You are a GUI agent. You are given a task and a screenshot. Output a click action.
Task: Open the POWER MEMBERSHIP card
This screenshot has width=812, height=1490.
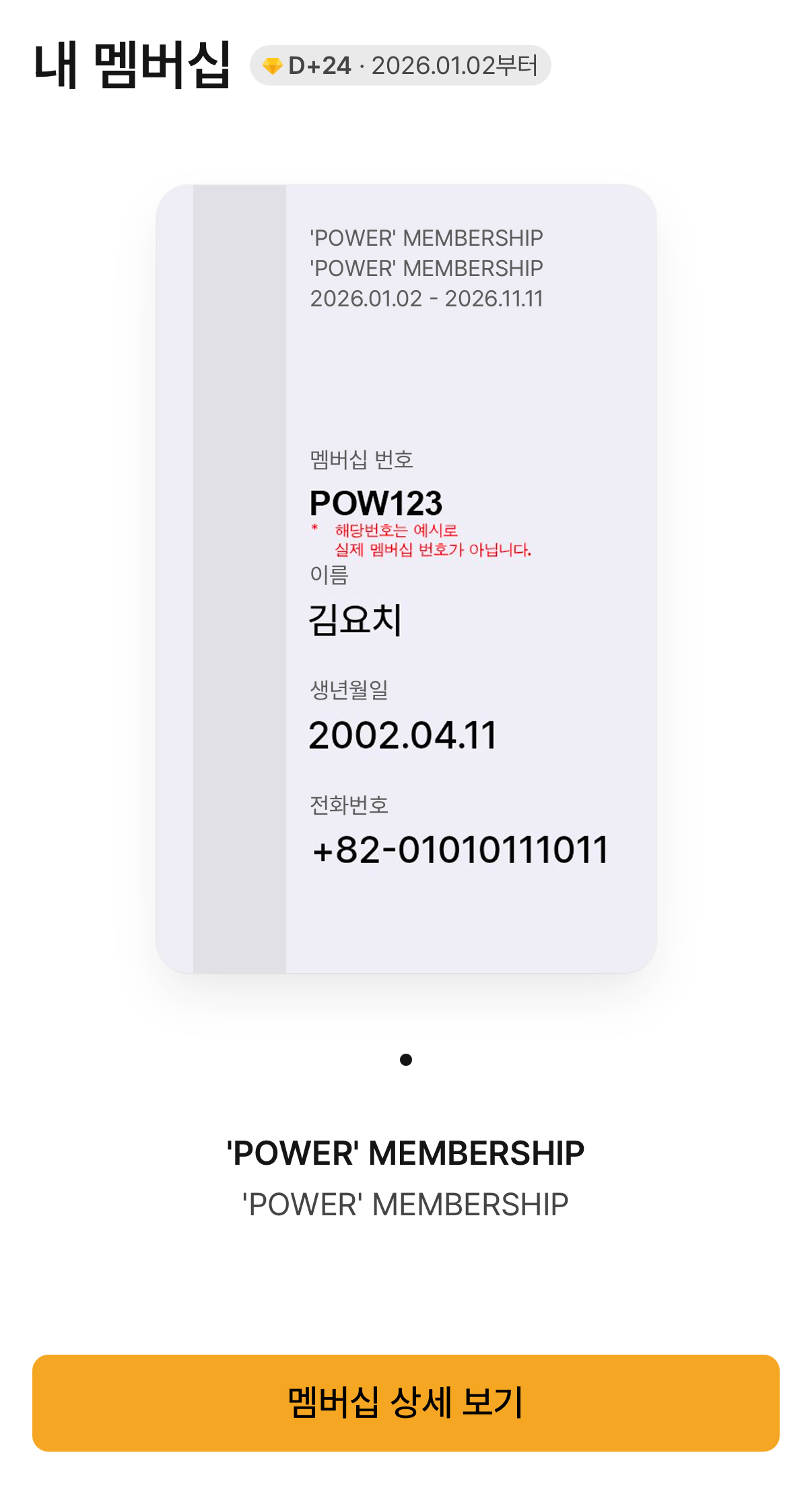[405, 579]
